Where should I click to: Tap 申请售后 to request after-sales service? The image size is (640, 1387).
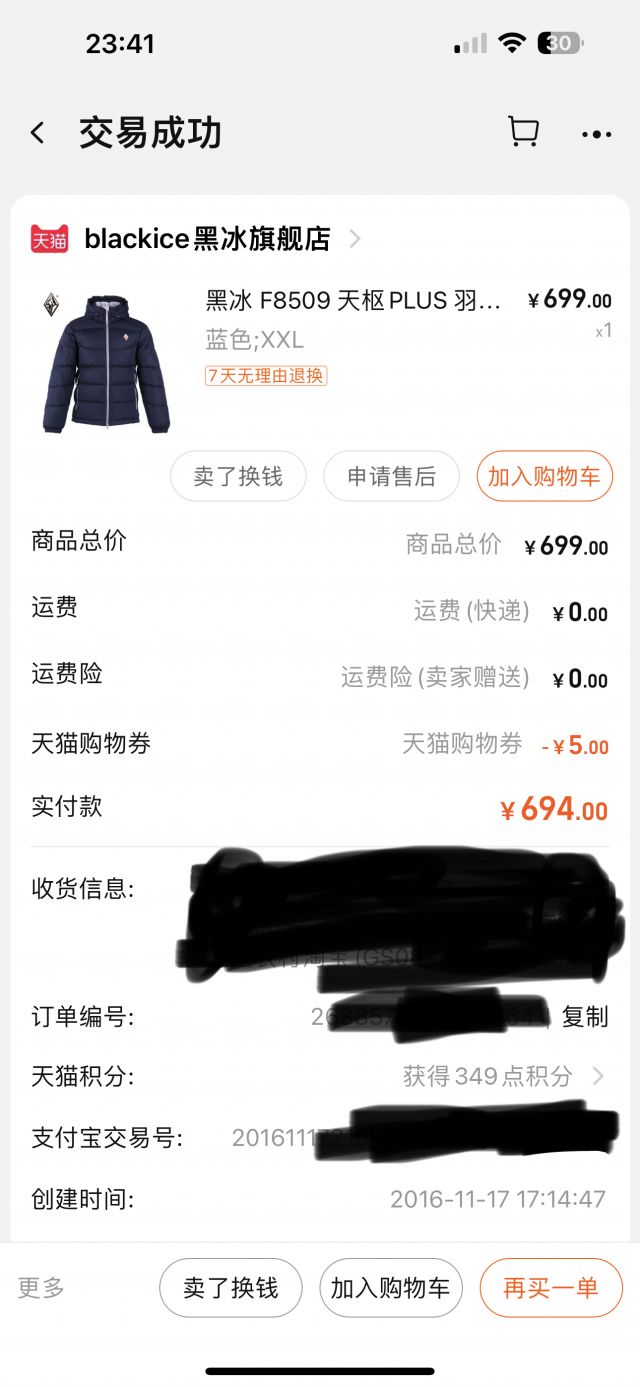click(x=391, y=476)
